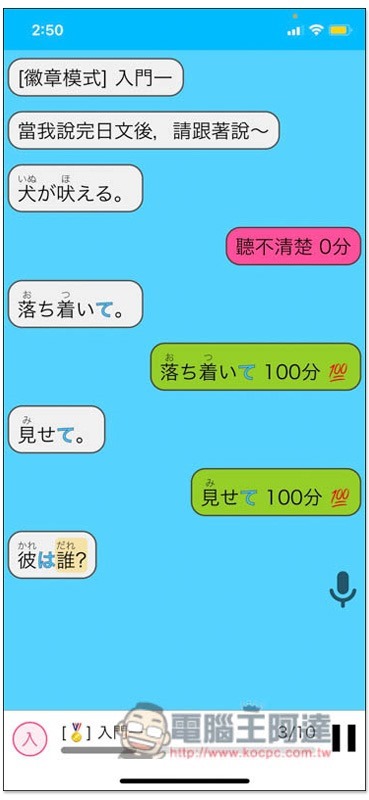
Task: Replay the 落ち着いて。 prompt bubble
Action: (75, 304)
